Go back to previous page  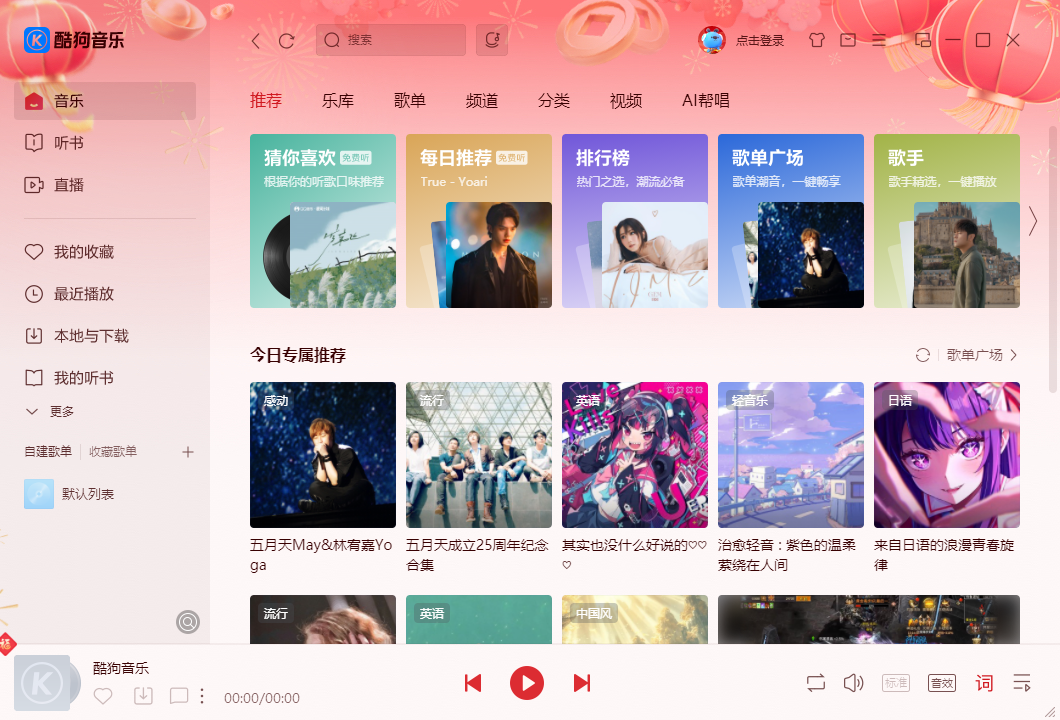pyautogui.click(x=256, y=41)
